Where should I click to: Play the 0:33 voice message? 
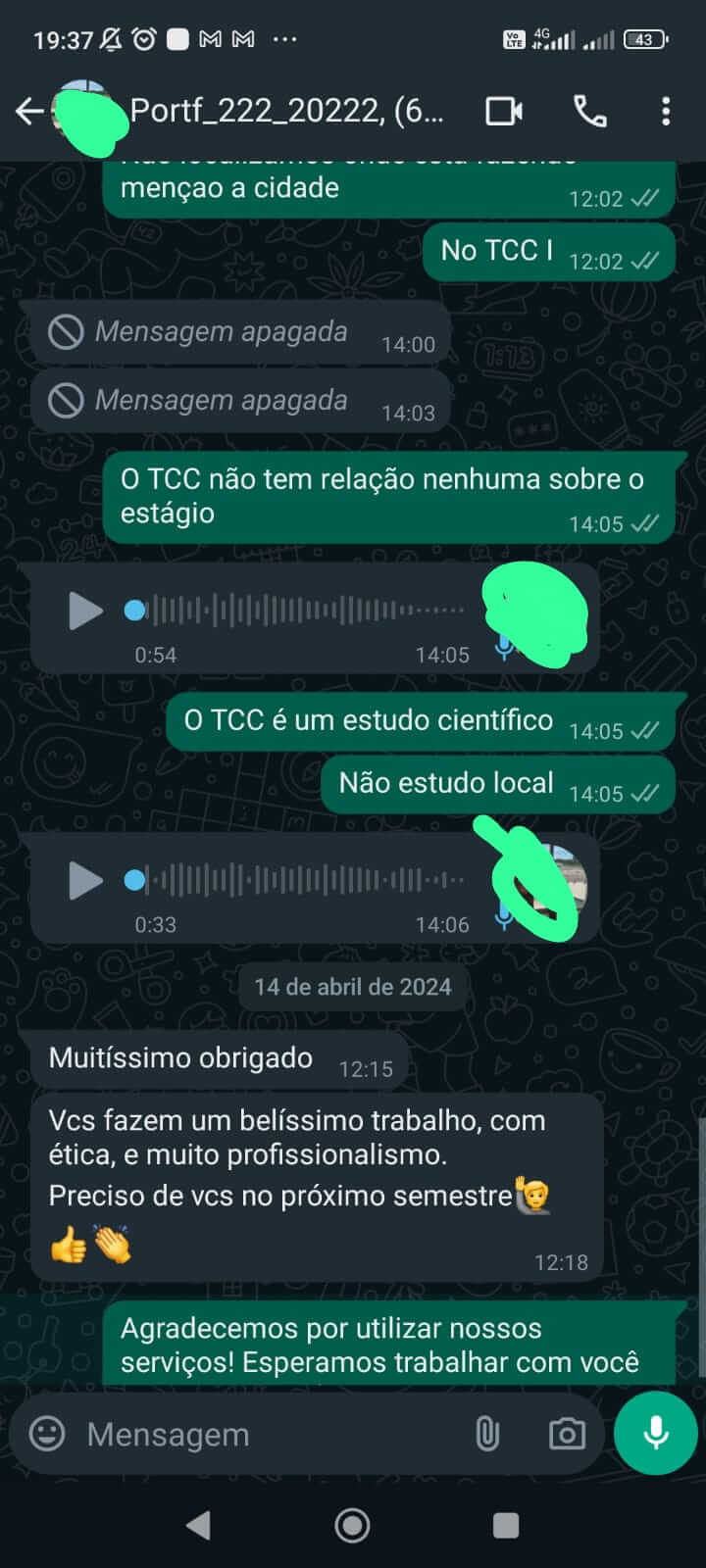(85, 880)
